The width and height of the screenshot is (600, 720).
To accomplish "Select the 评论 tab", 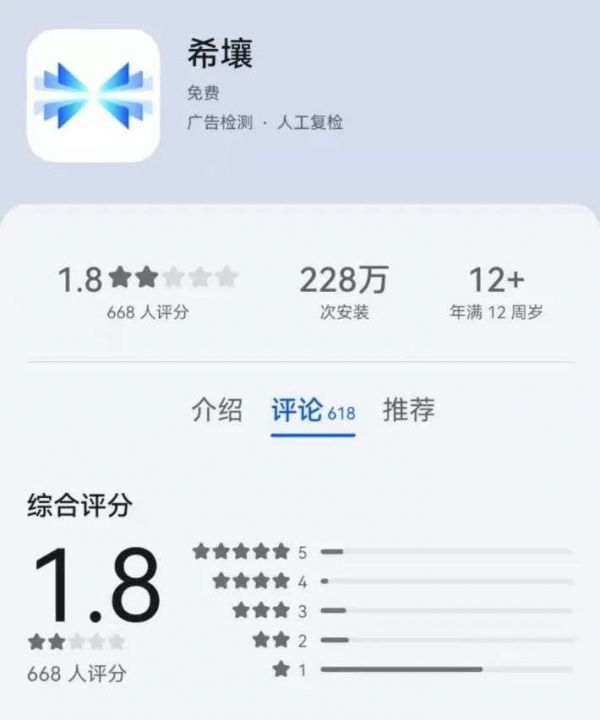I will pyautogui.click(x=312, y=410).
